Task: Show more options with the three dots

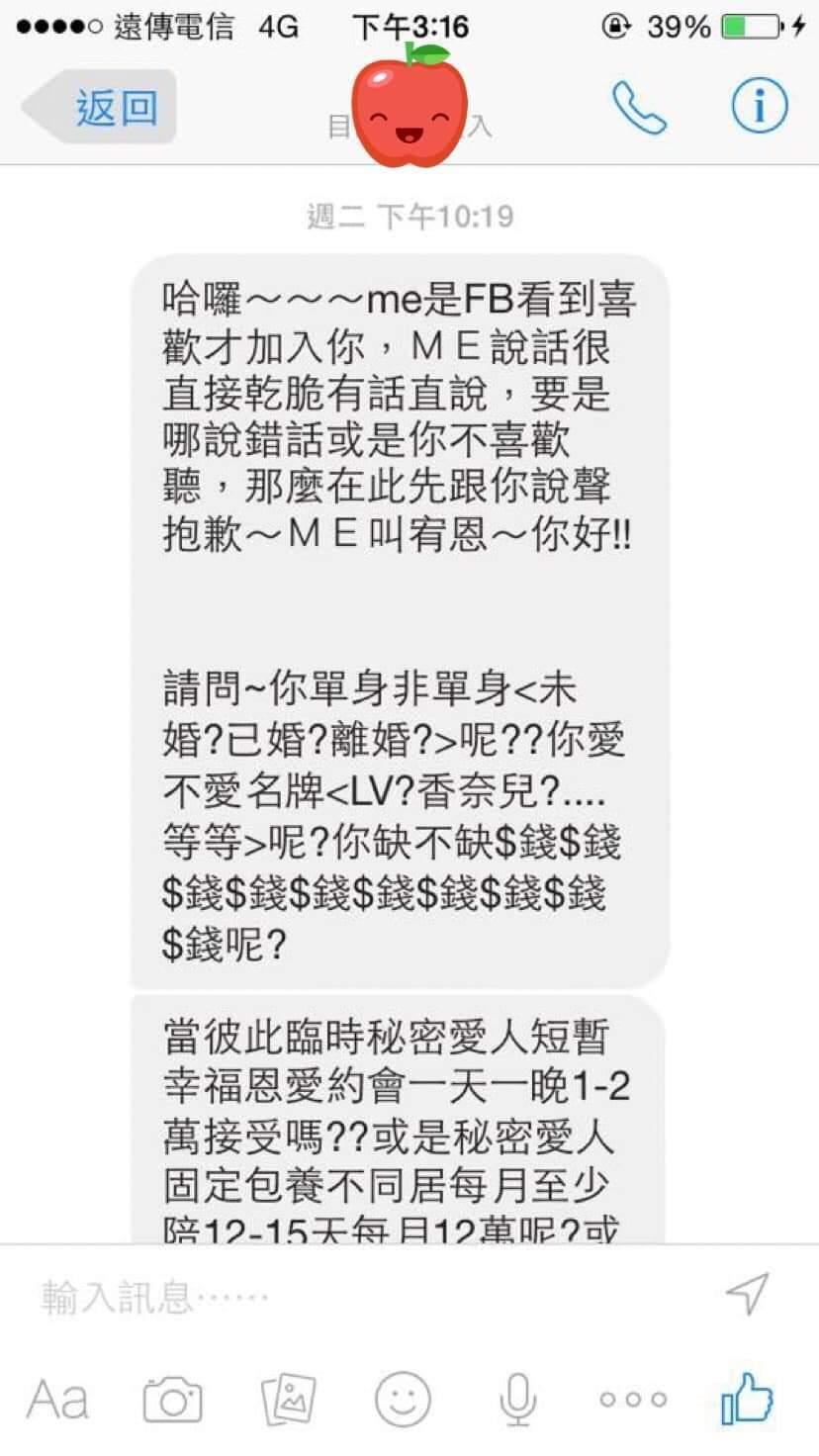Action: (633, 1400)
